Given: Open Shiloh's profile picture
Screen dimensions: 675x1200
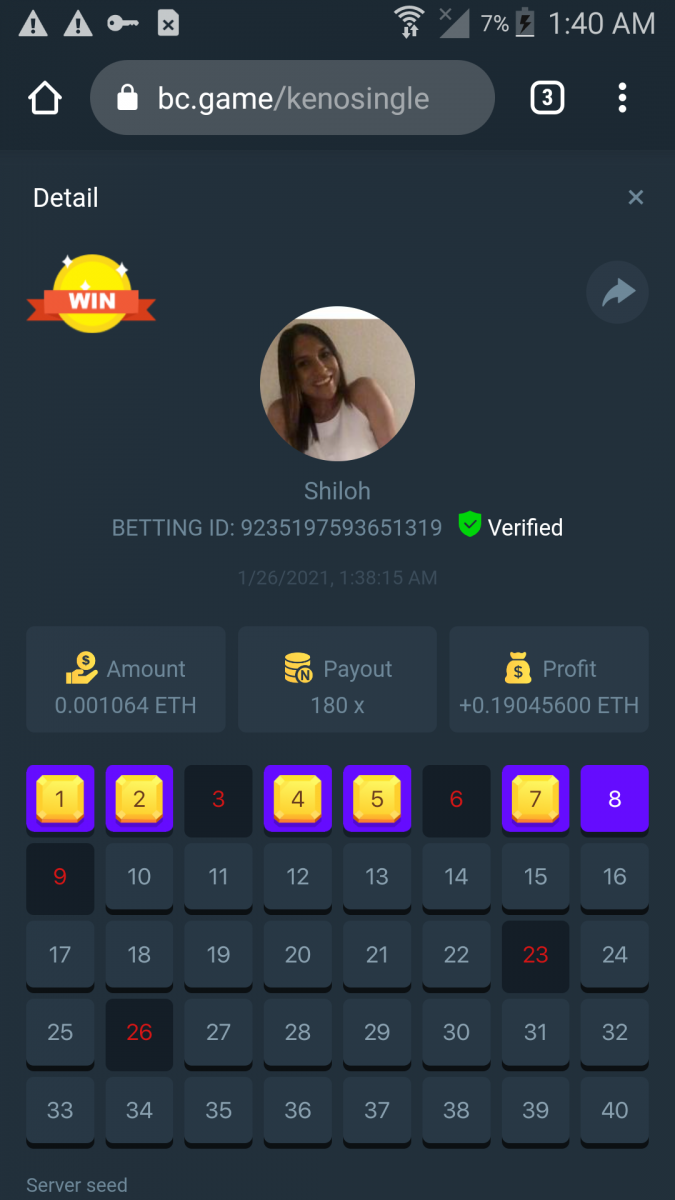Looking at the screenshot, I should (x=337, y=383).
